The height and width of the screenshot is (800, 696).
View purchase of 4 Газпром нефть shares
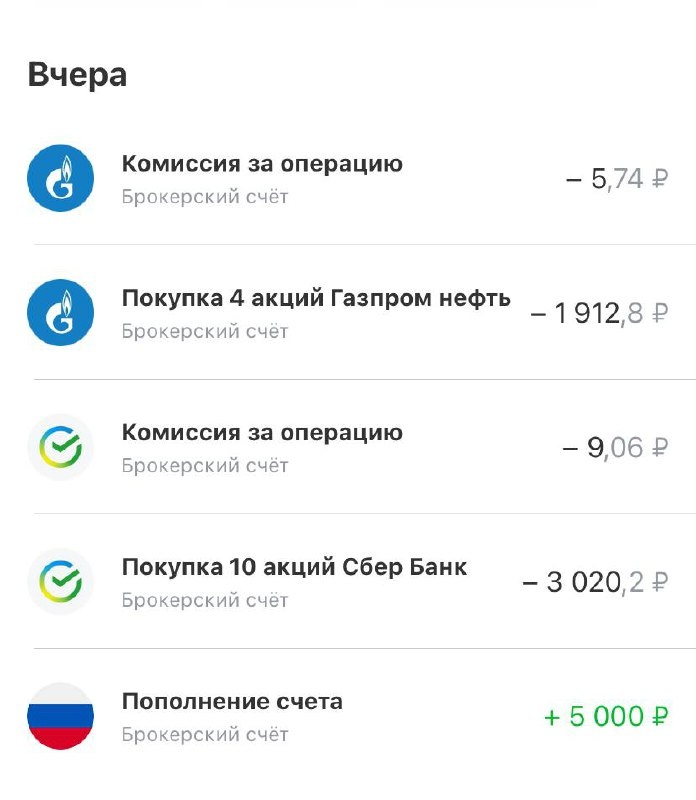(346, 313)
